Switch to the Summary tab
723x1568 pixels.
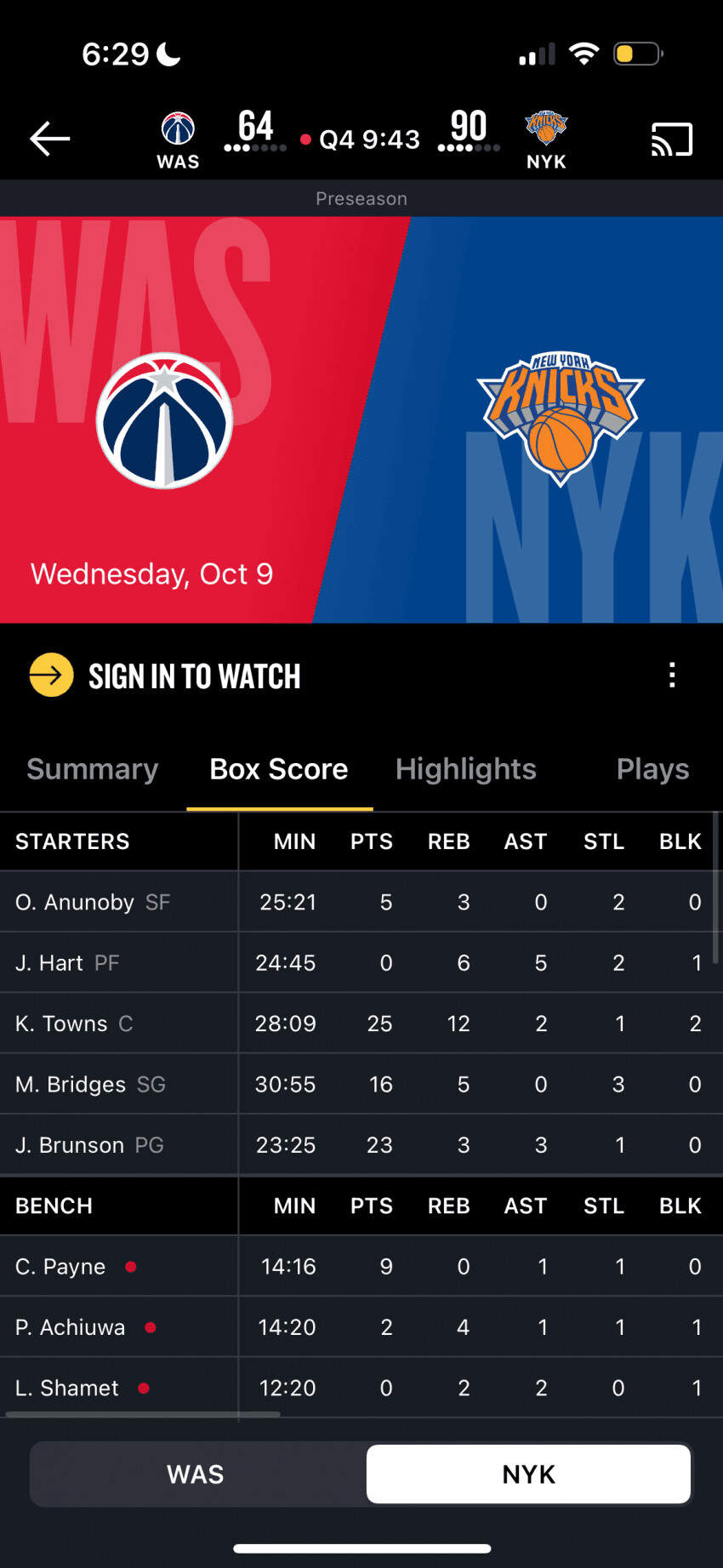[93, 769]
